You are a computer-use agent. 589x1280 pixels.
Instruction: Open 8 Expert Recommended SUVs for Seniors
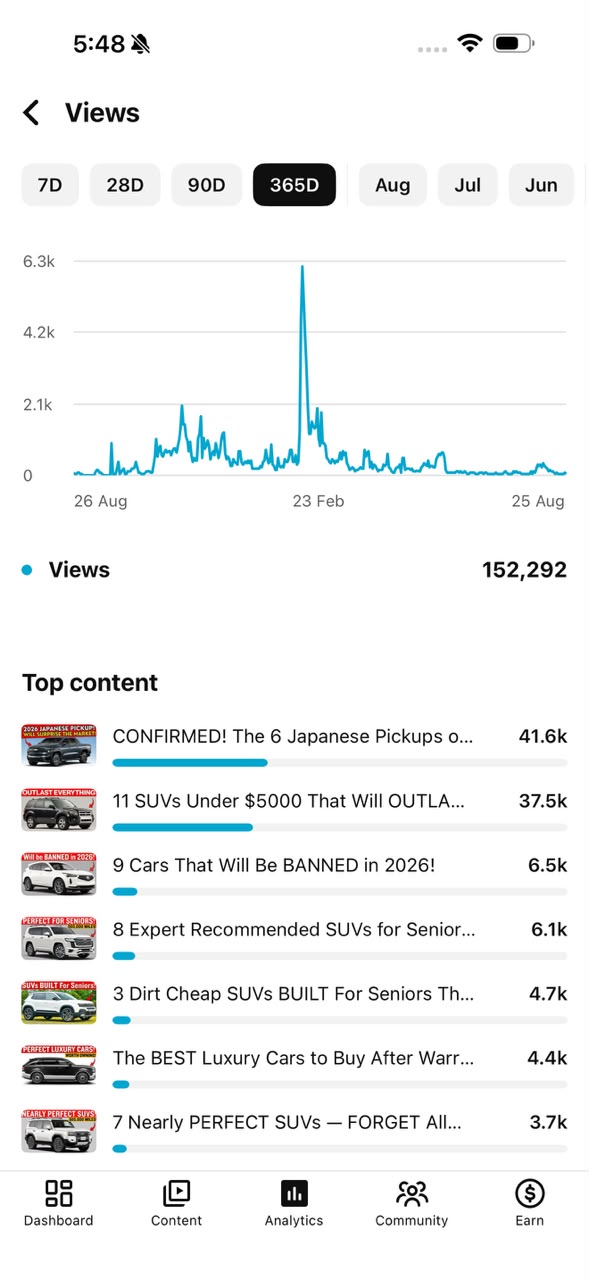tap(294, 938)
